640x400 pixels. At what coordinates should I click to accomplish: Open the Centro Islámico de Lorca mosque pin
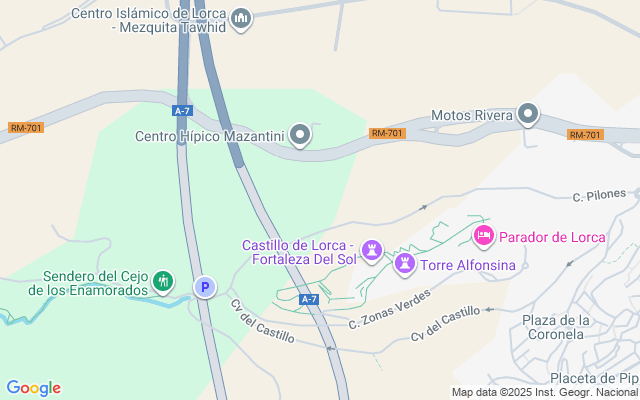241,19
